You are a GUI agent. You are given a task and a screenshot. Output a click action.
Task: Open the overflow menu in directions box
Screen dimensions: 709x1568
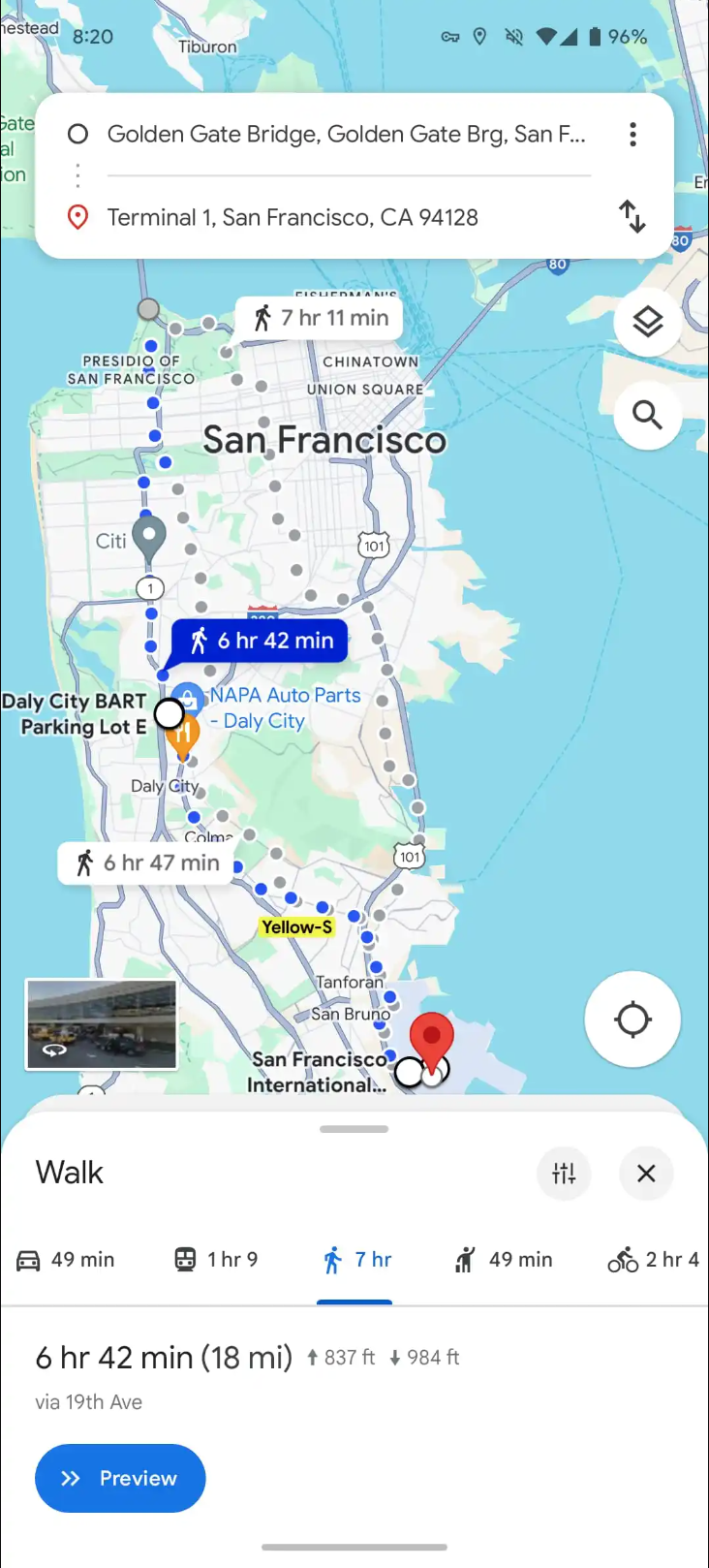[x=632, y=135]
